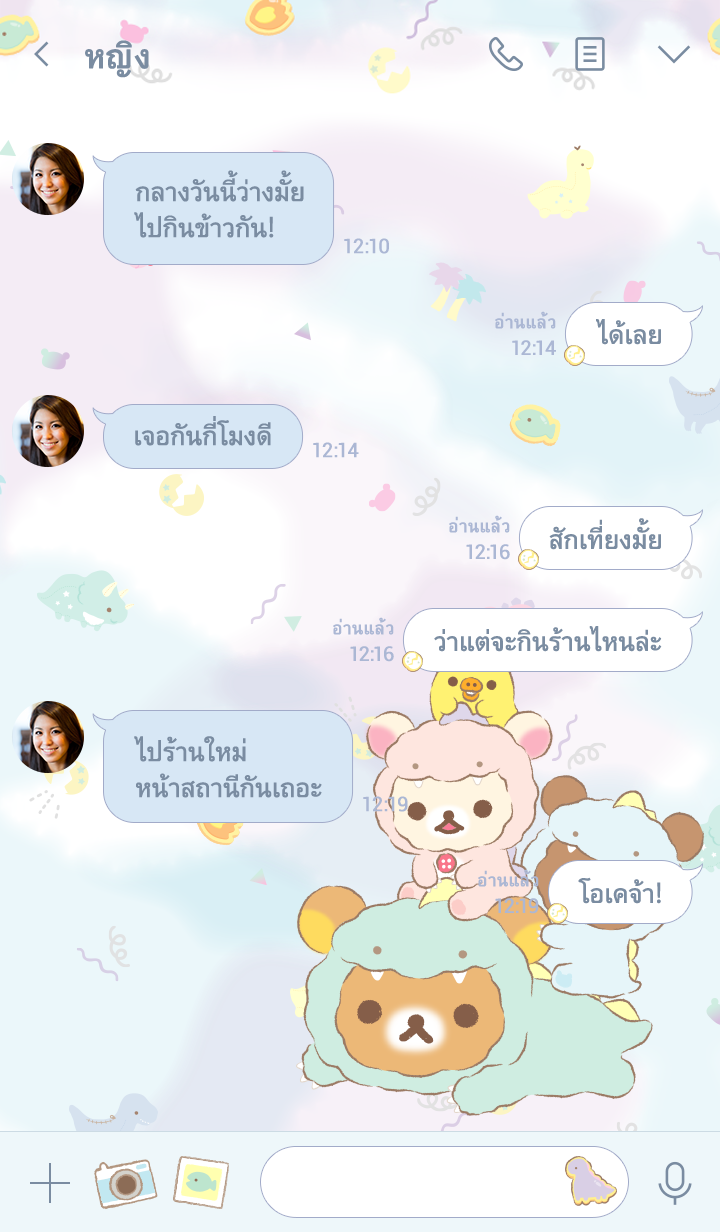Expand the chat options chevron
The height and width of the screenshot is (1232, 720).
(674, 54)
